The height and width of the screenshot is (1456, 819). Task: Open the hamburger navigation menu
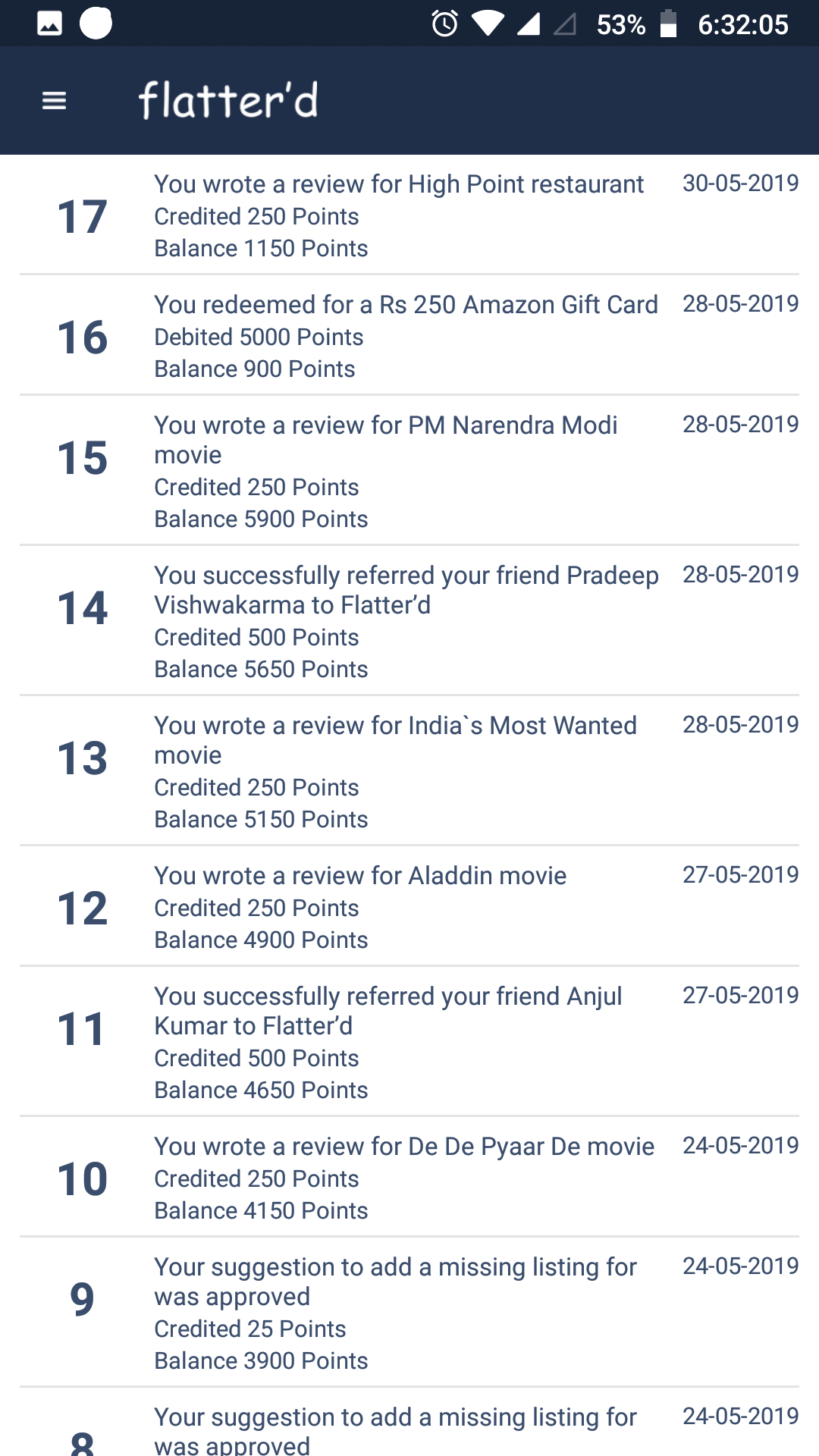(54, 100)
